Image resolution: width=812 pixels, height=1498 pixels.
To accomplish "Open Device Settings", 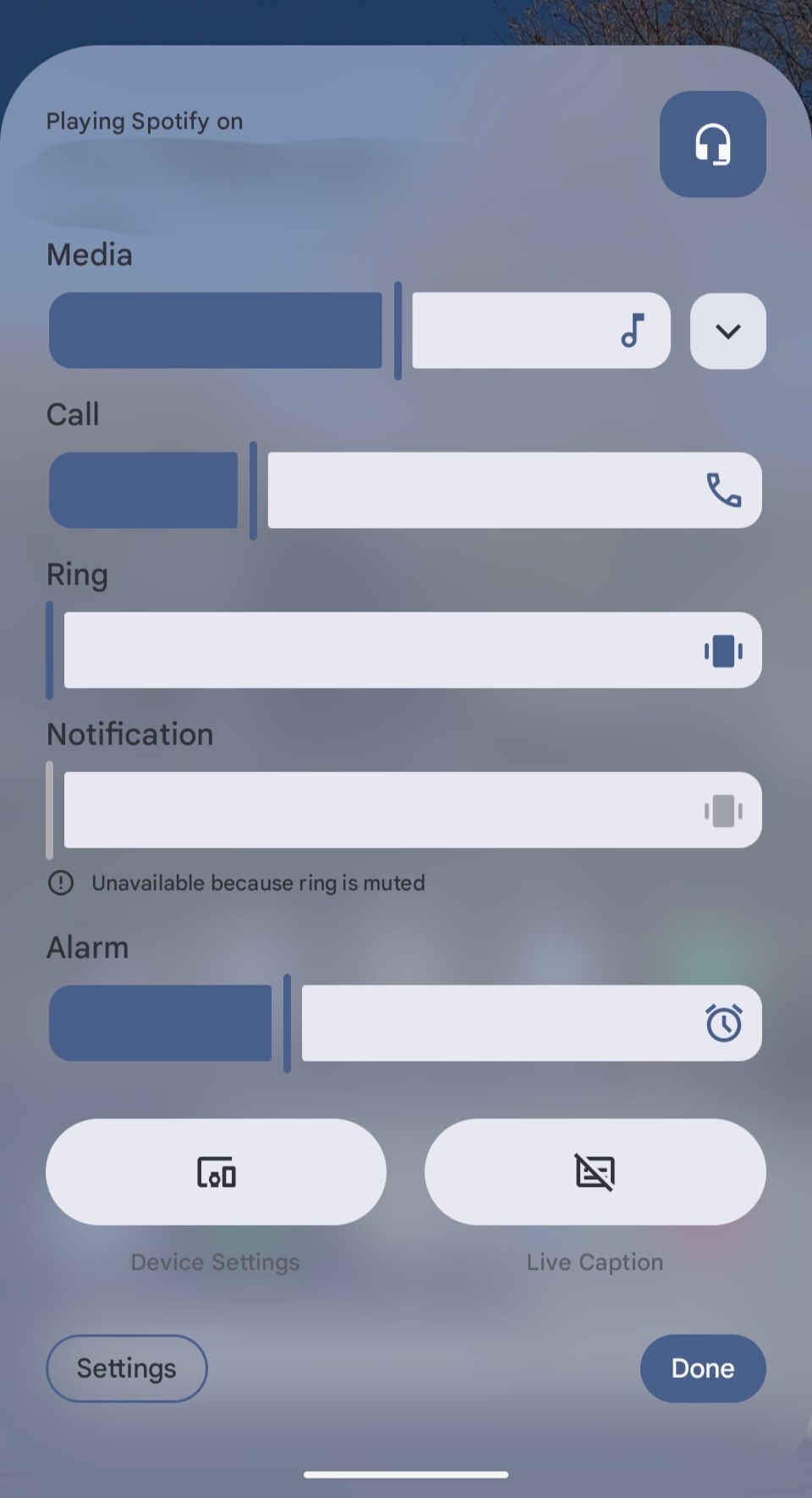I will tap(216, 1172).
